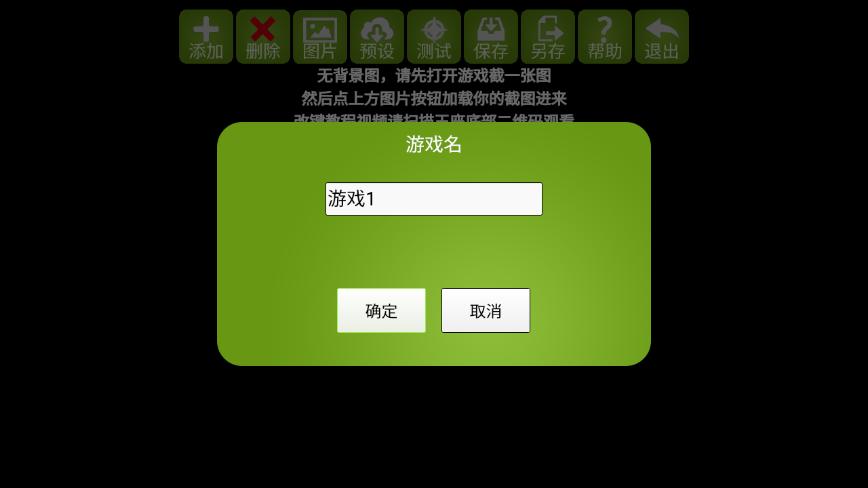Cancel the dialog with 取消

485,310
